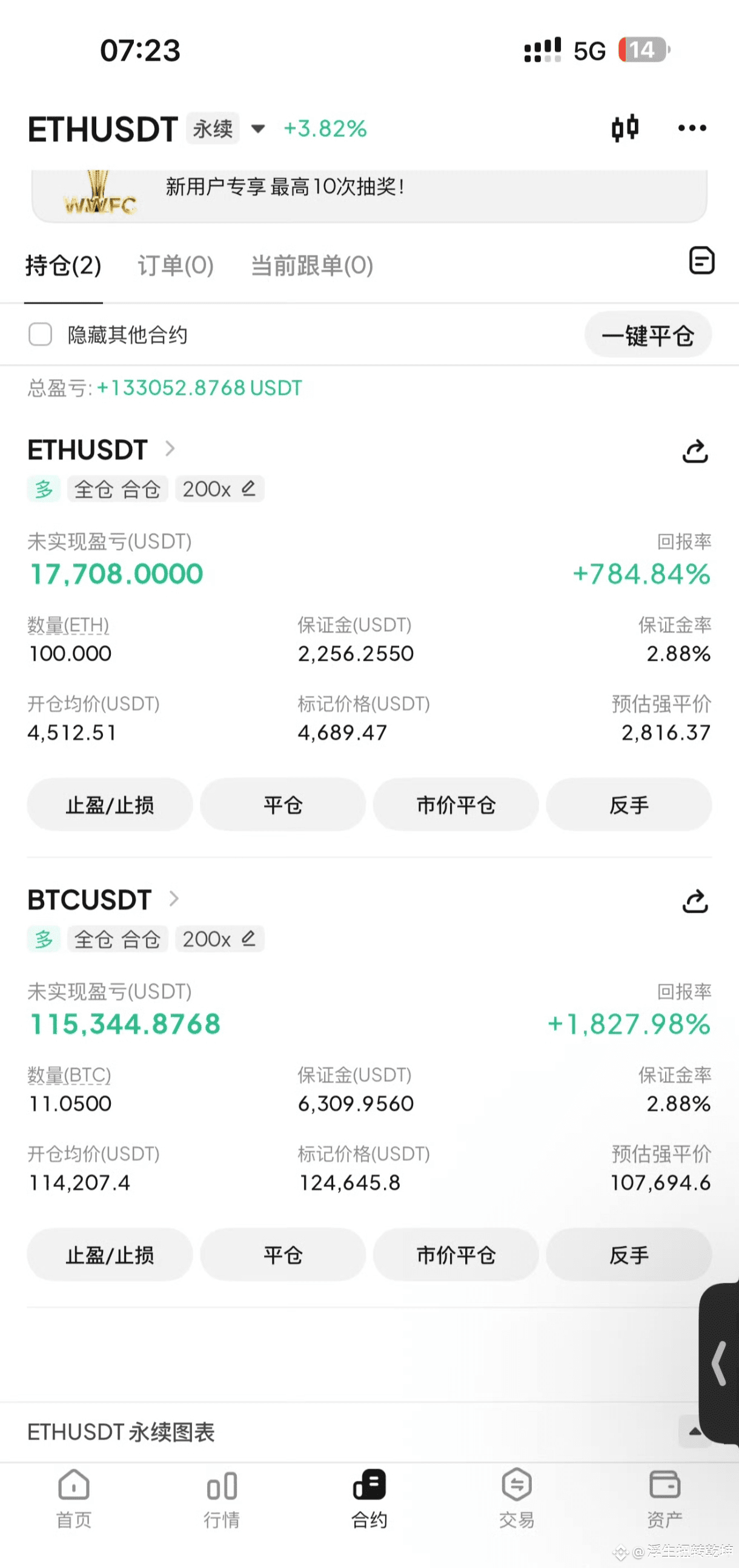
Task: Open the order history icon
Action: (701, 261)
